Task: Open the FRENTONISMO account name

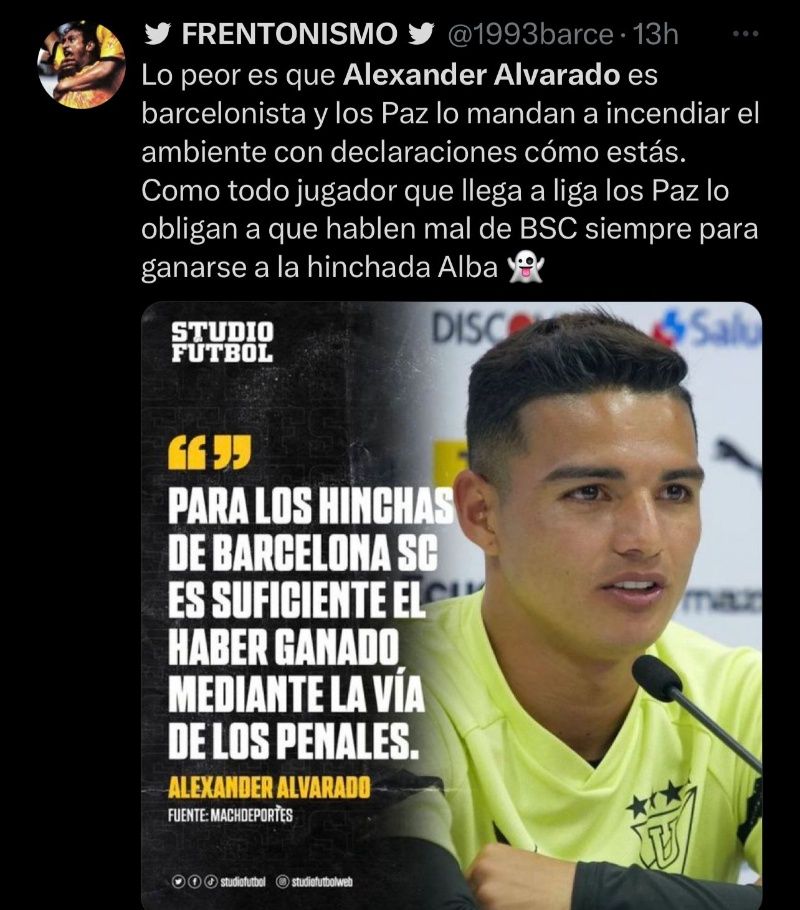Action: (x=288, y=34)
